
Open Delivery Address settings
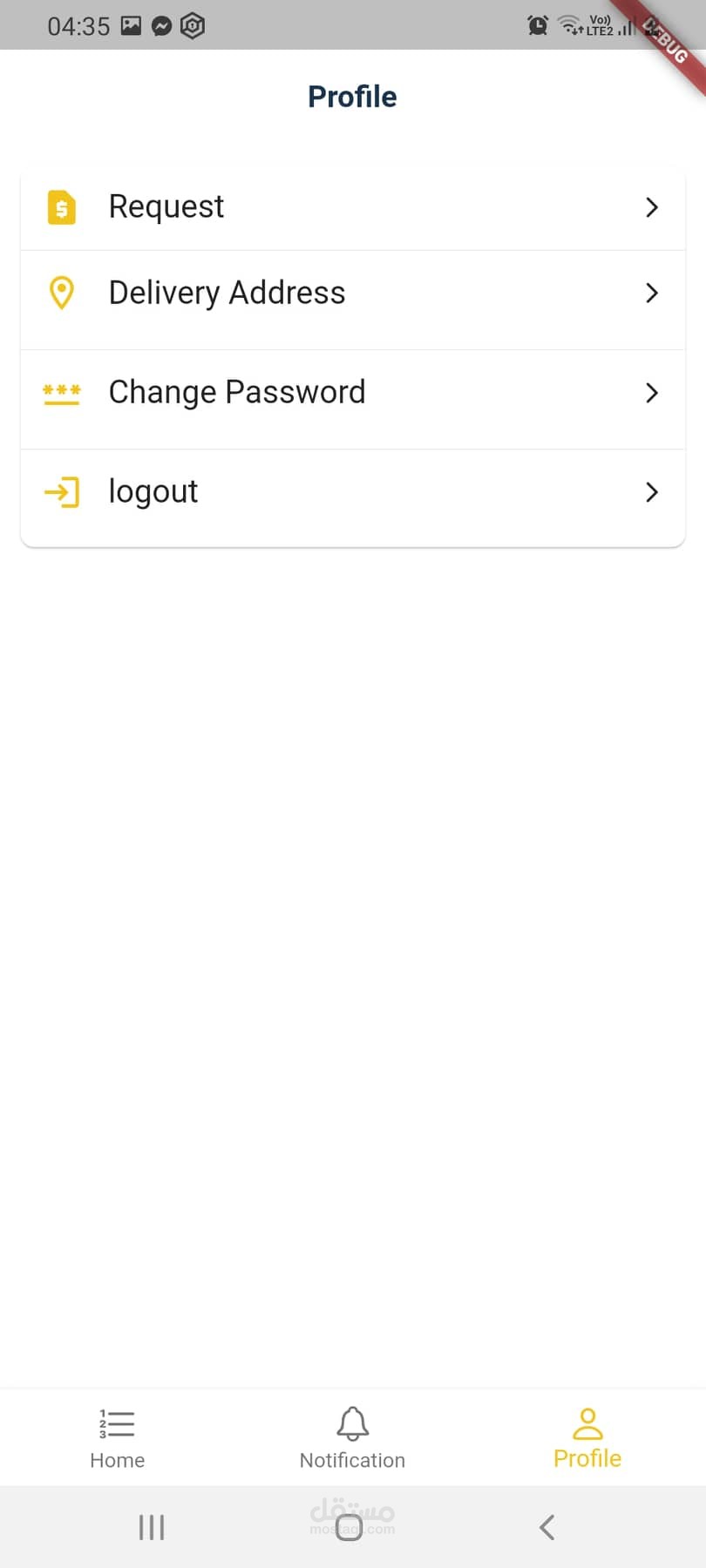coord(352,294)
